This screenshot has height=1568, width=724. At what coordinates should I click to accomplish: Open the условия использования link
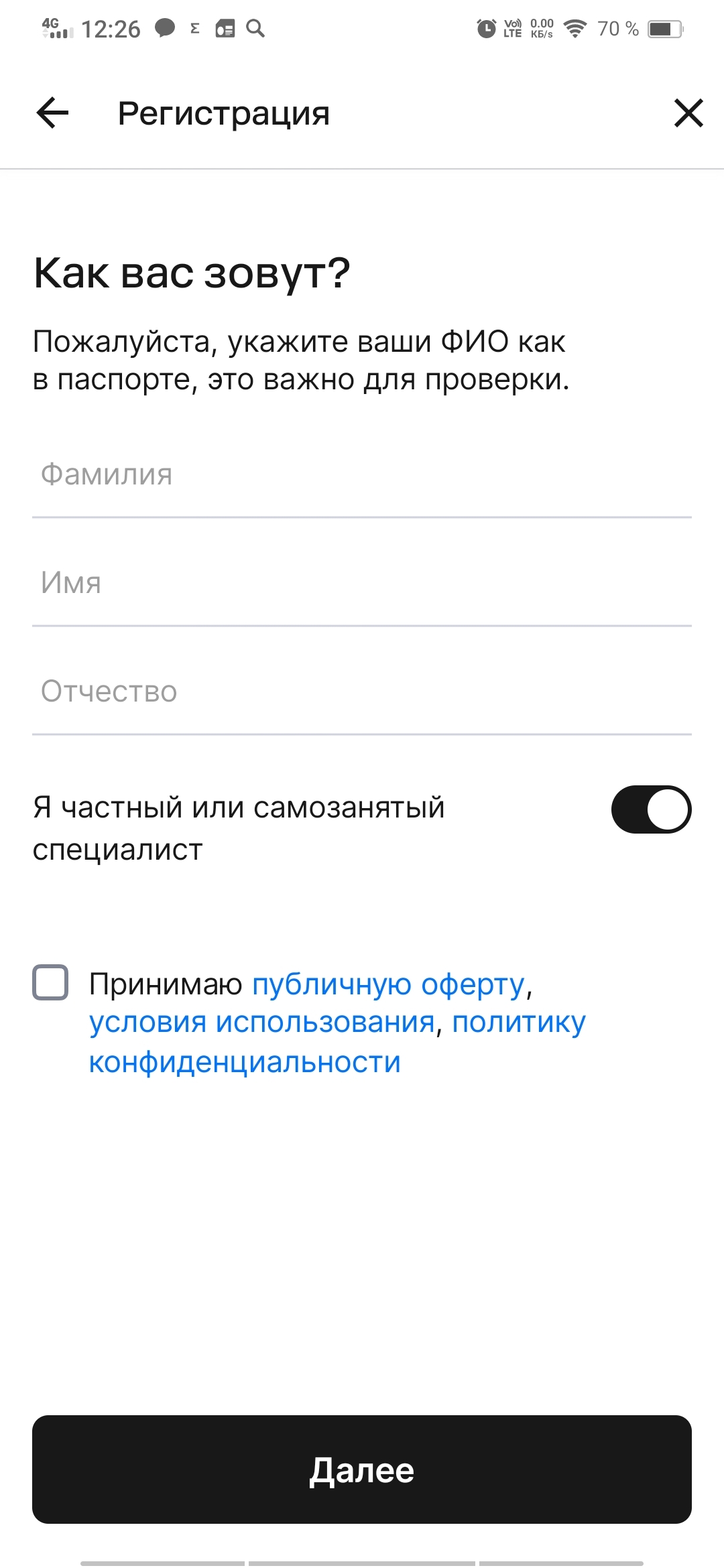pyautogui.click(x=262, y=1023)
